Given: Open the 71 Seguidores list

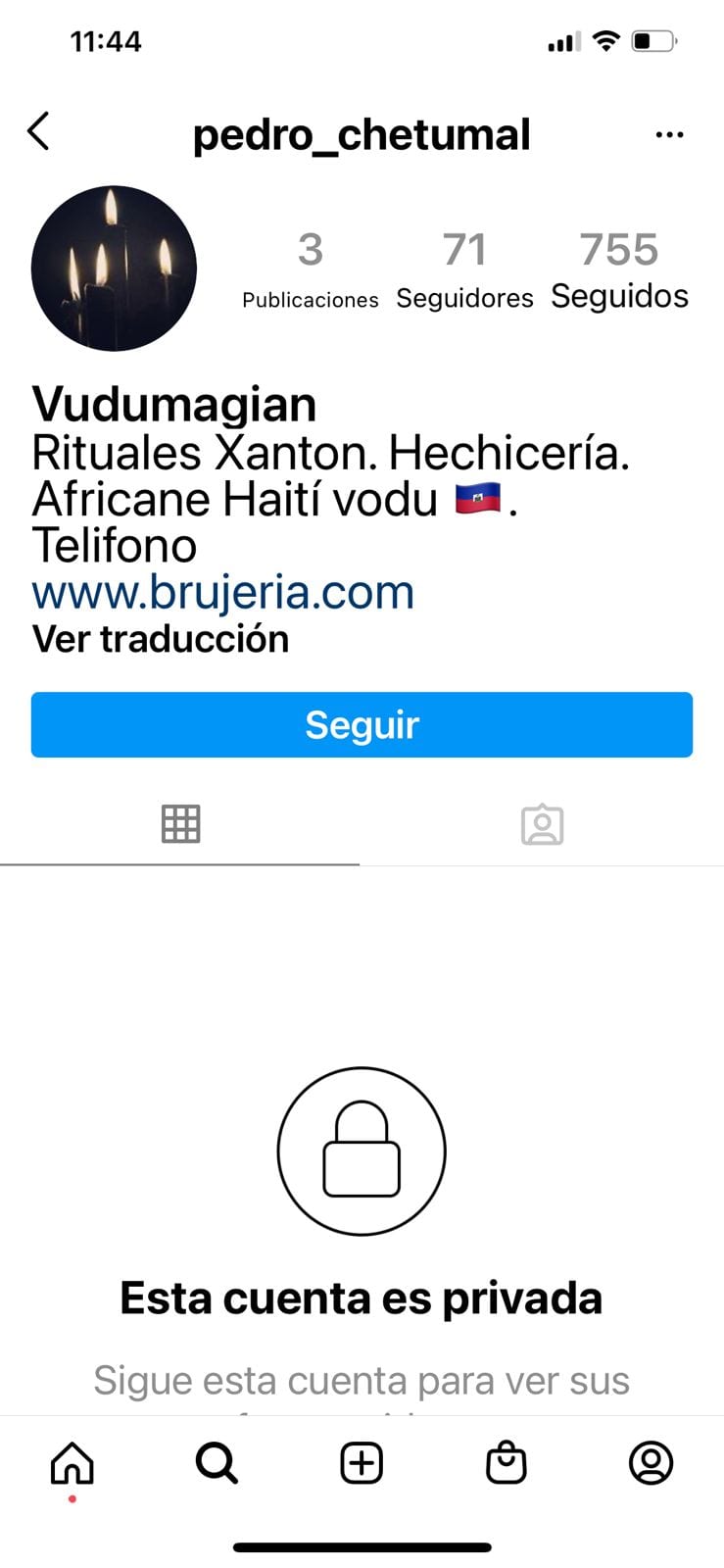Looking at the screenshot, I should [x=464, y=269].
